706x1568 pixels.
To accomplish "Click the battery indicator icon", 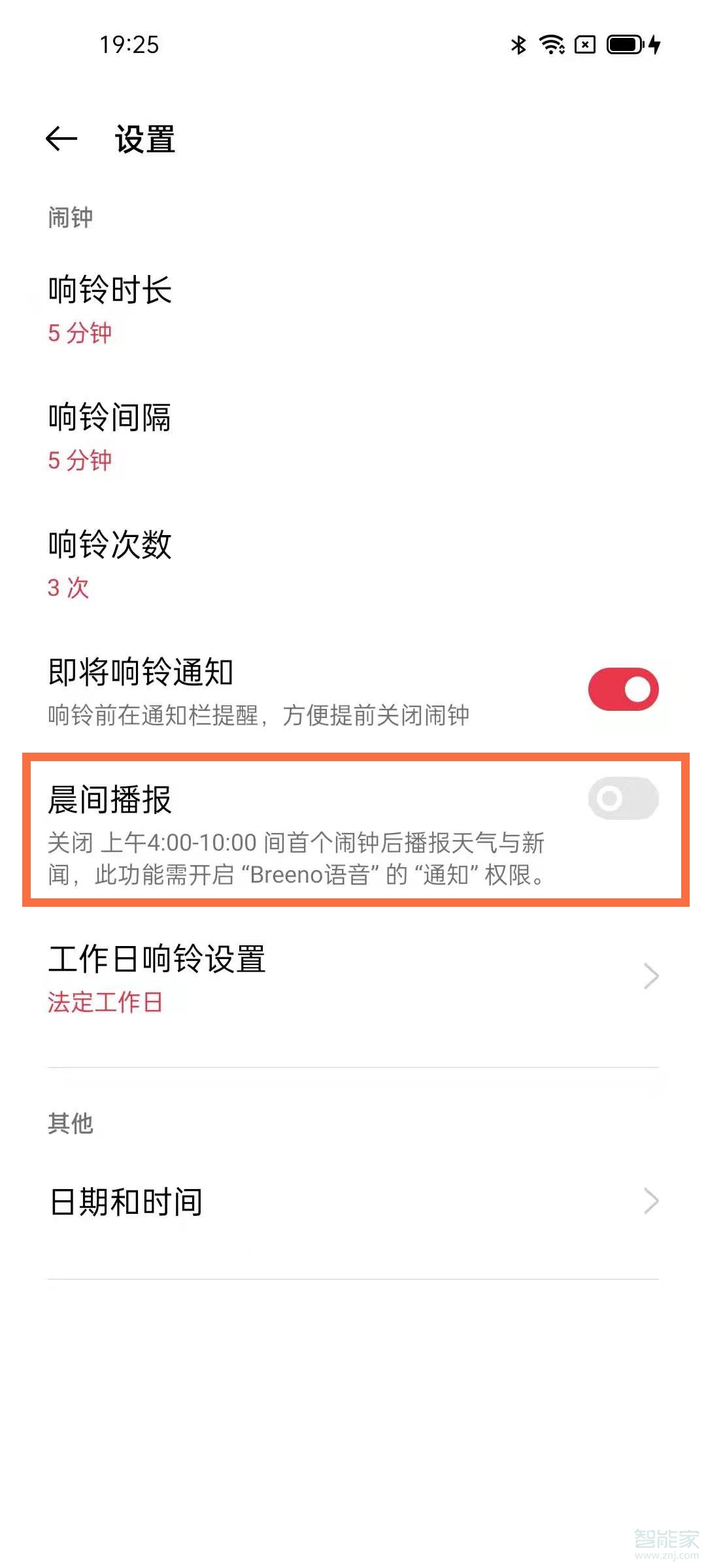I will 626,45.
